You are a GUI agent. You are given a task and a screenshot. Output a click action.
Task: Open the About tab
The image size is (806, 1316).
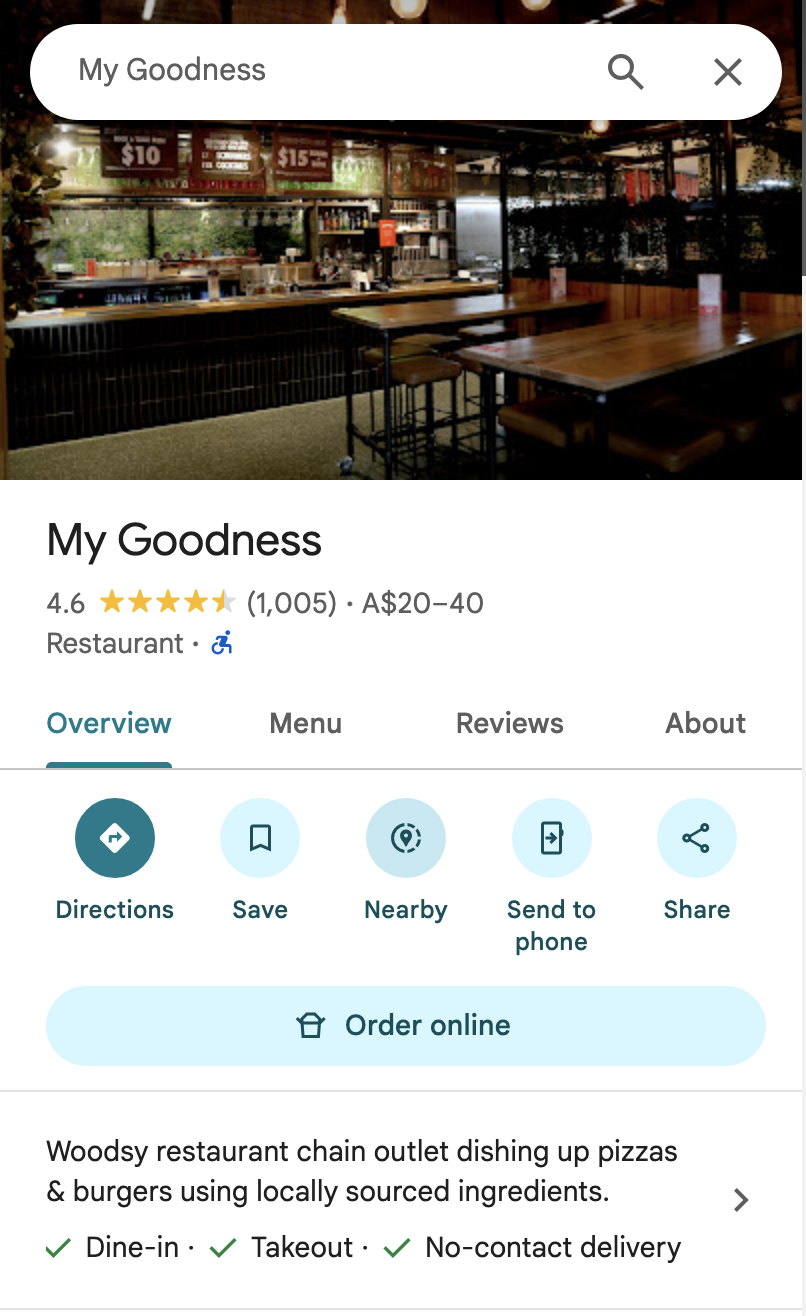(705, 723)
